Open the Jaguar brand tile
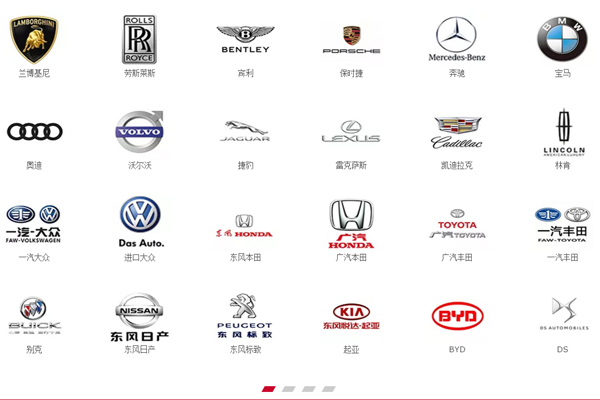This screenshot has width=600, height=400. [x=244, y=131]
